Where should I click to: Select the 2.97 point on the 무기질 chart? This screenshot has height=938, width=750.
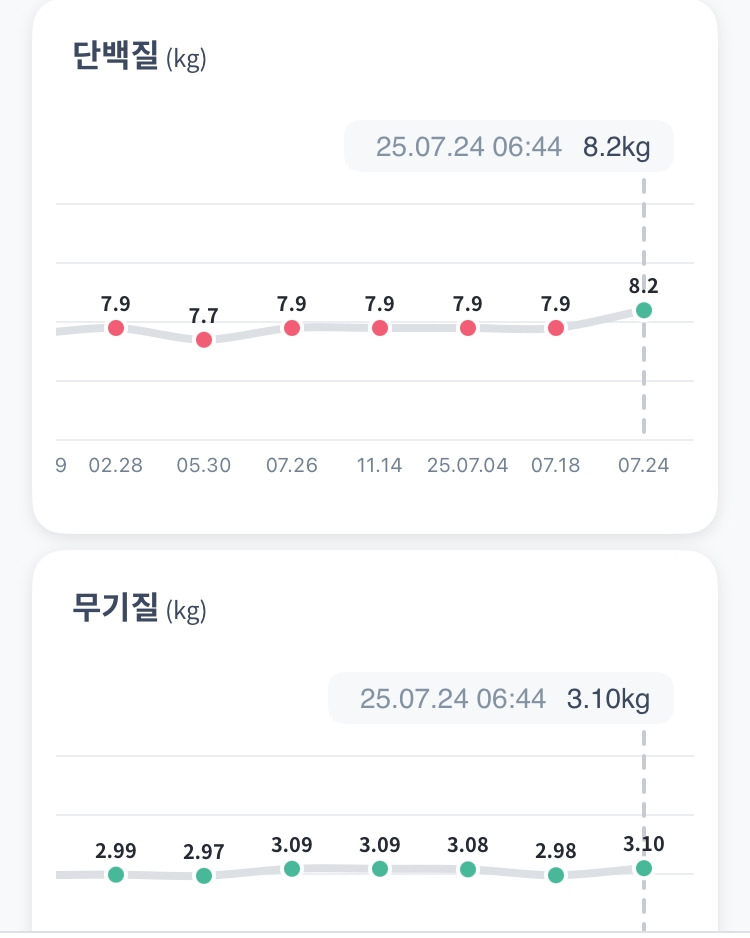point(204,876)
